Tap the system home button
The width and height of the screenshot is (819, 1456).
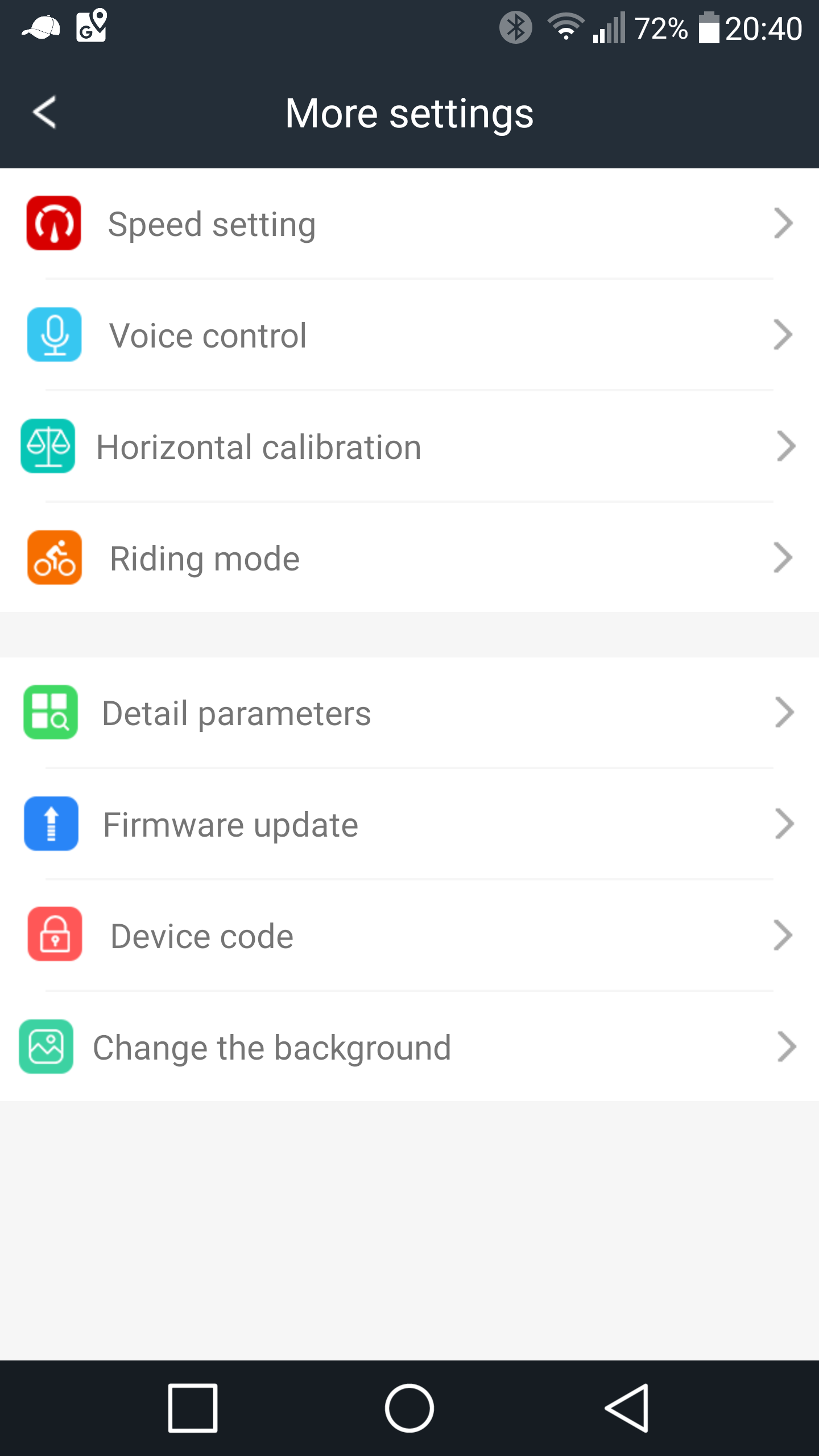click(409, 1408)
